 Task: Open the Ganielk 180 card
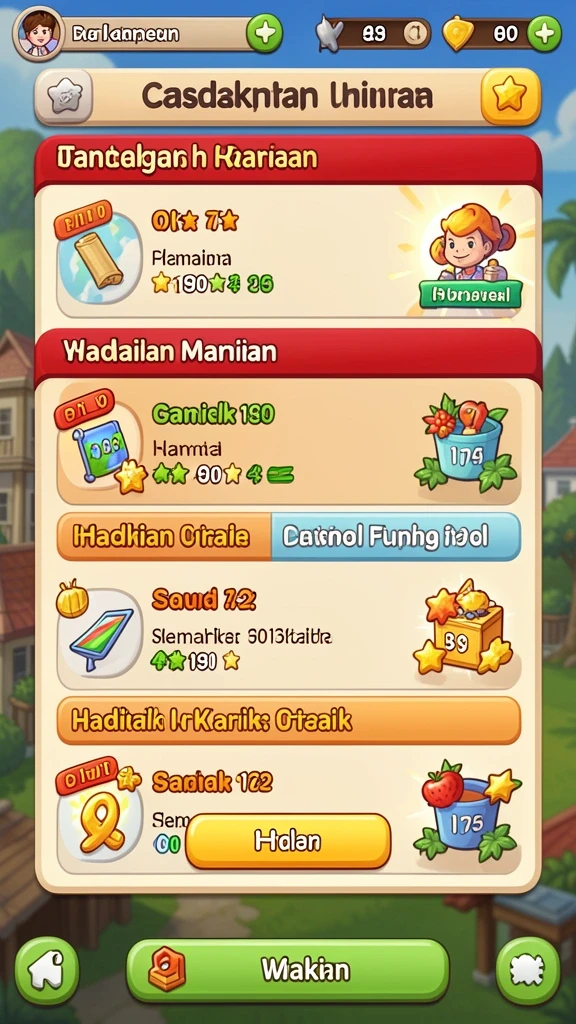pos(287,444)
